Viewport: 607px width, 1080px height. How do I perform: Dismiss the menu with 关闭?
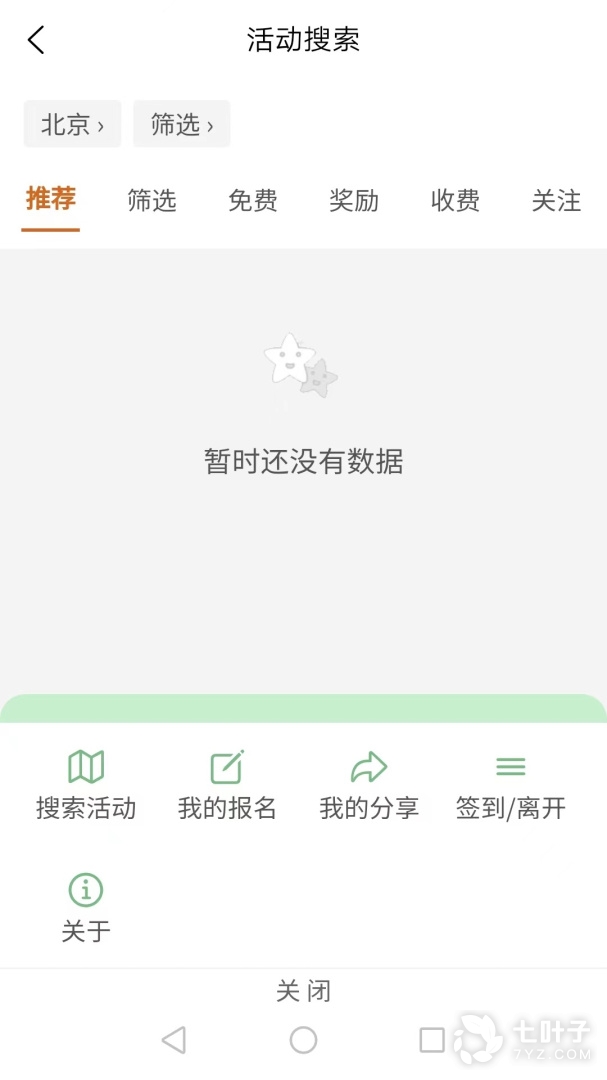[303, 991]
